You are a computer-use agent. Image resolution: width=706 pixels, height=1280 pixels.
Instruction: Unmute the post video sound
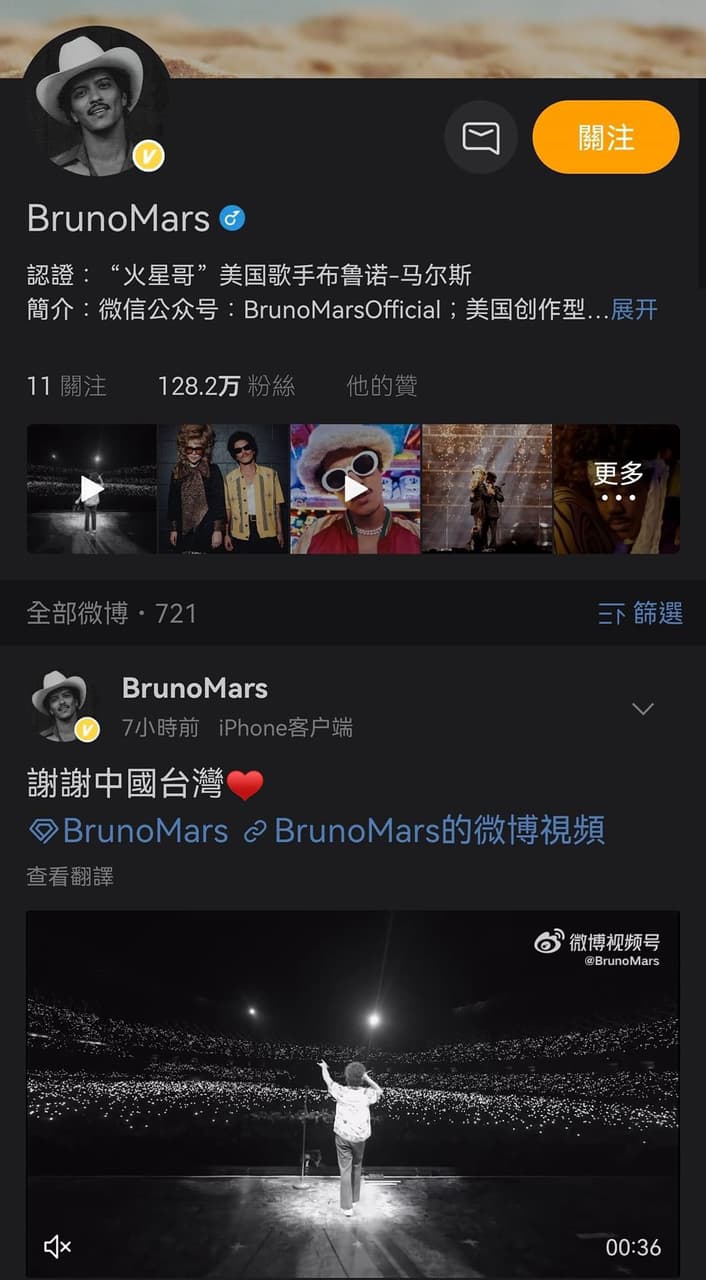58,1246
